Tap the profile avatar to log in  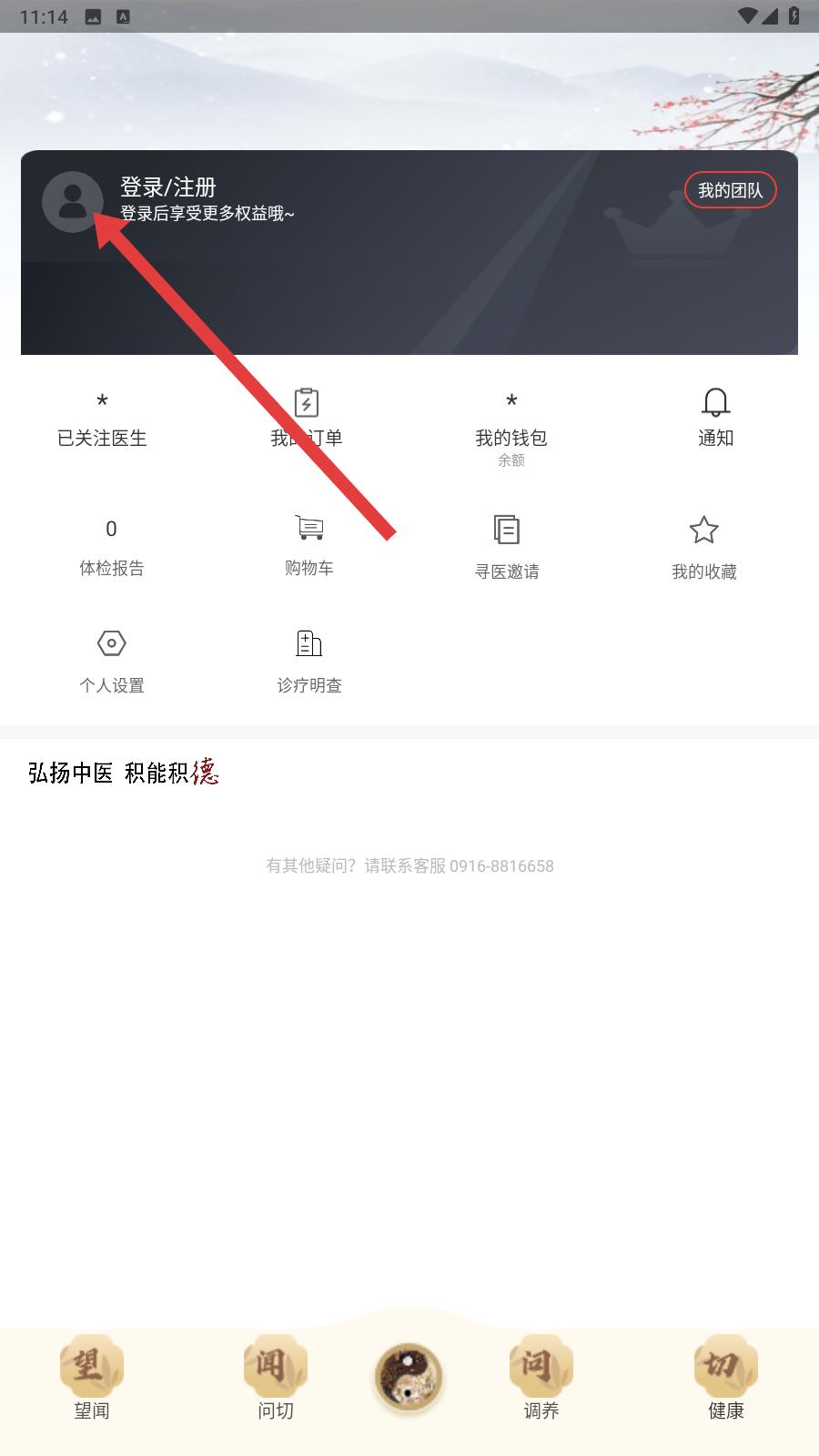(x=73, y=201)
